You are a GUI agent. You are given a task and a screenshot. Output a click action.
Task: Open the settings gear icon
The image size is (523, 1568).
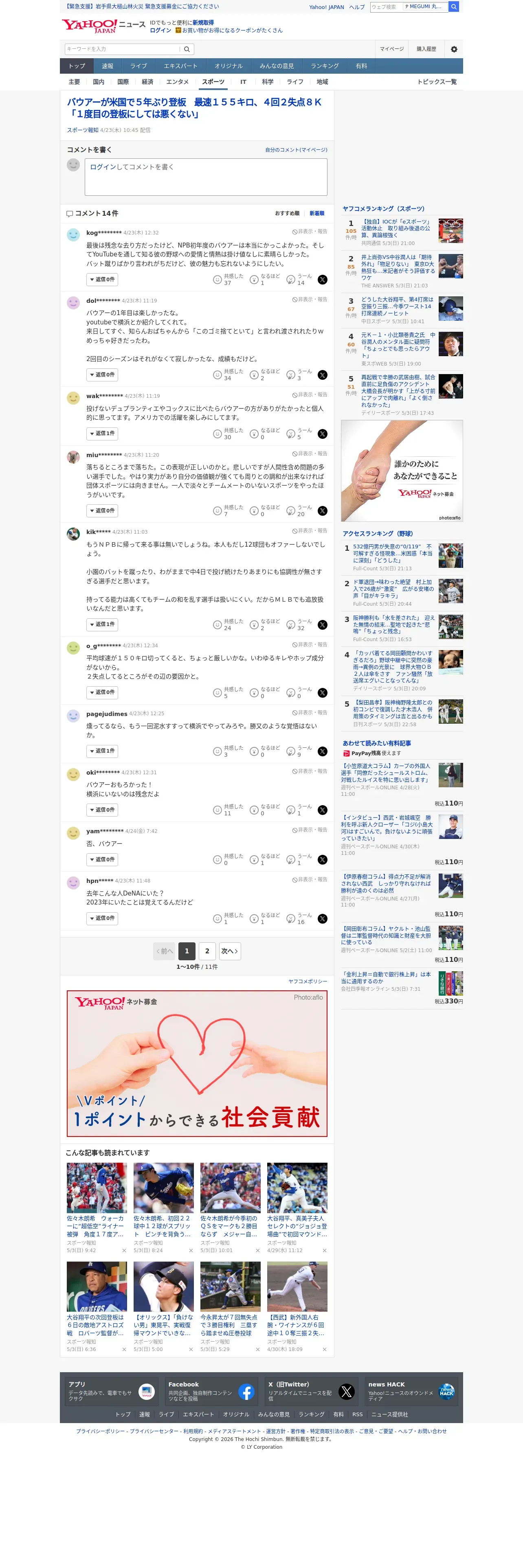coord(454,49)
